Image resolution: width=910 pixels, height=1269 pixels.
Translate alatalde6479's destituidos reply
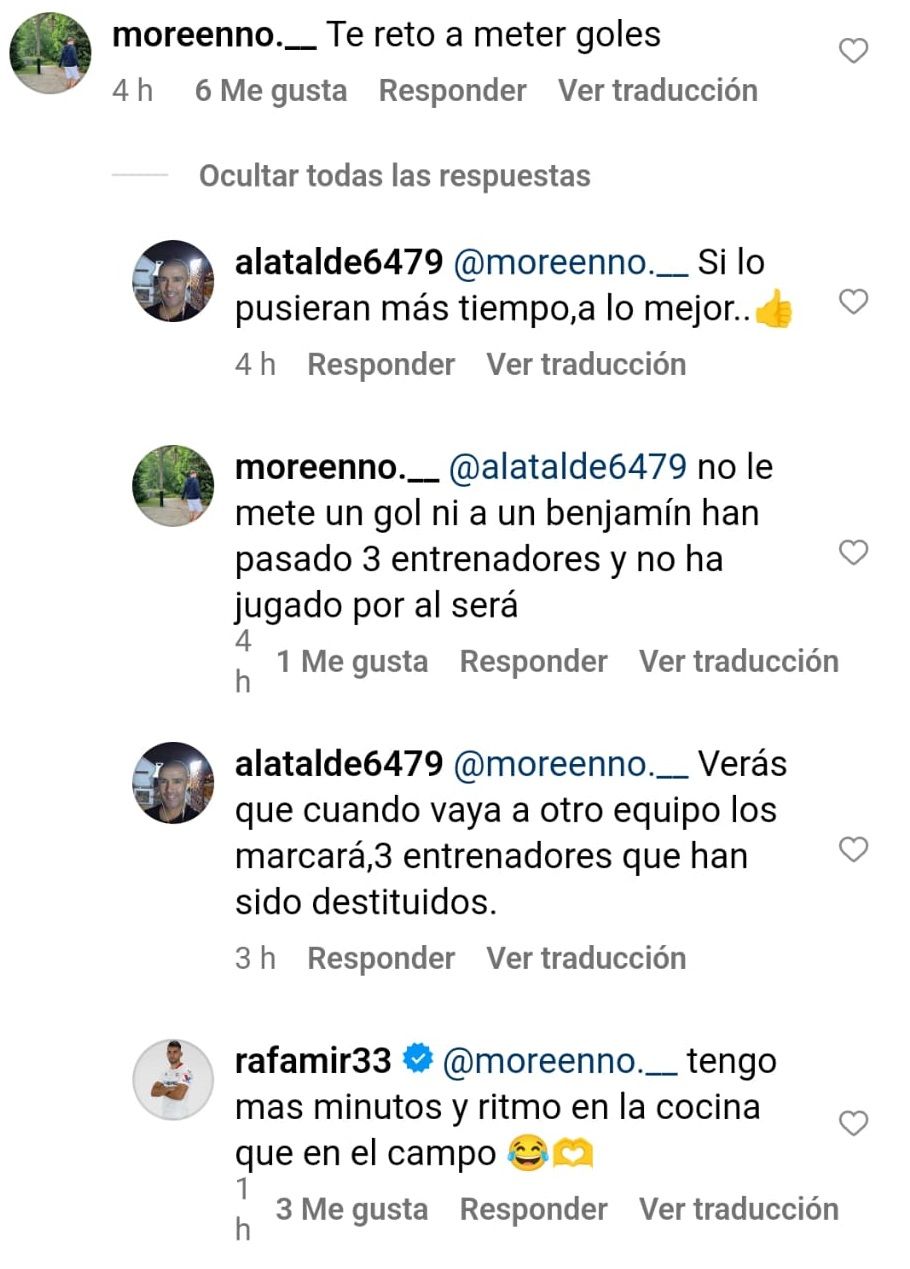point(585,958)
